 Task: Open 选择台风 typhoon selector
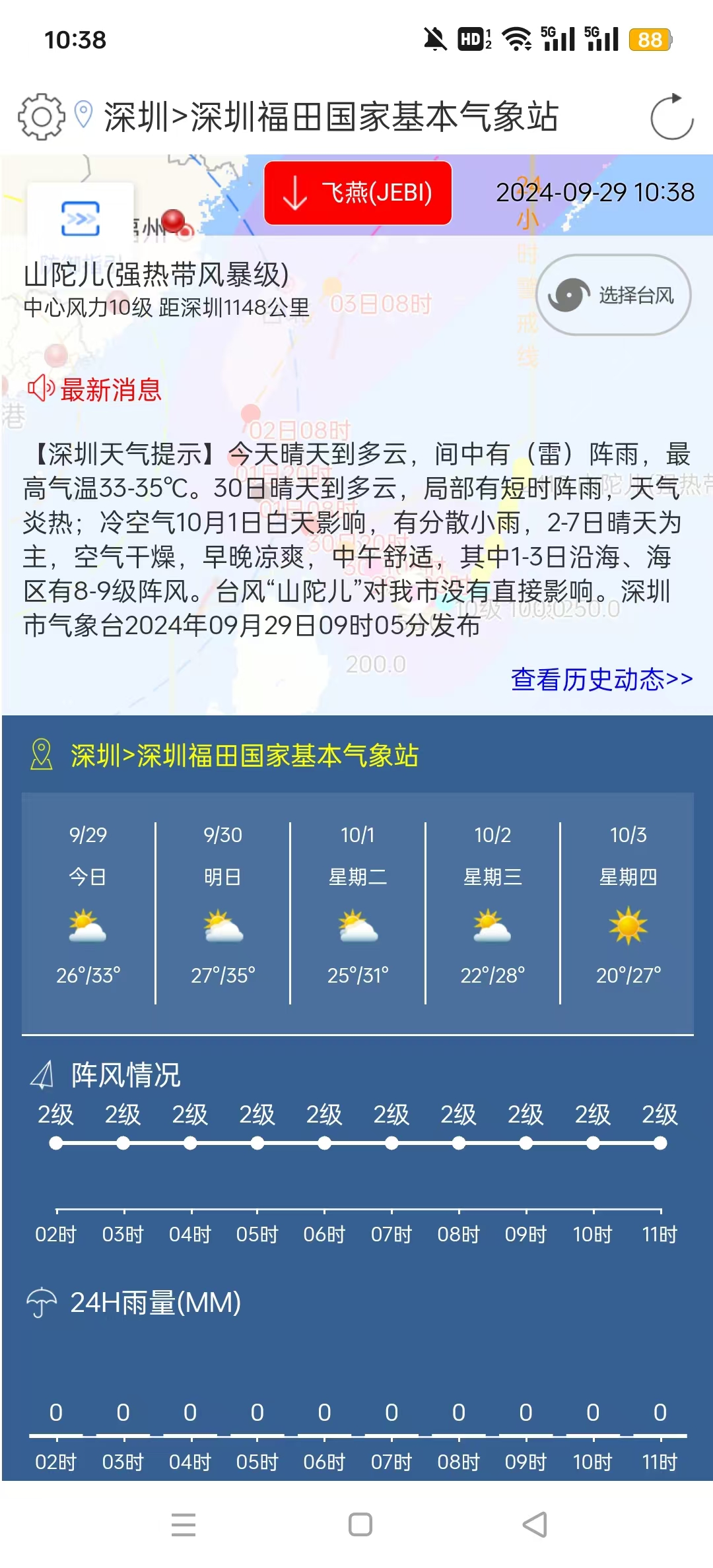(613, 295)
